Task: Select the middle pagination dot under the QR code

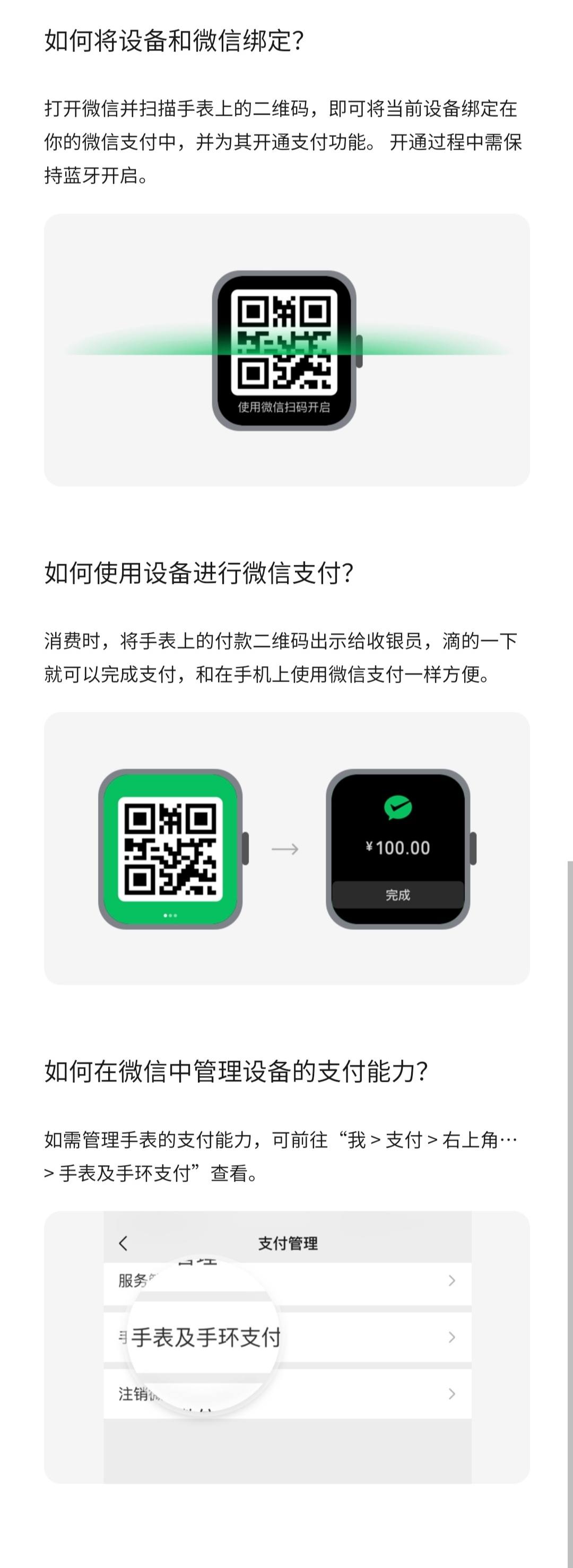Action: (171, 916)
